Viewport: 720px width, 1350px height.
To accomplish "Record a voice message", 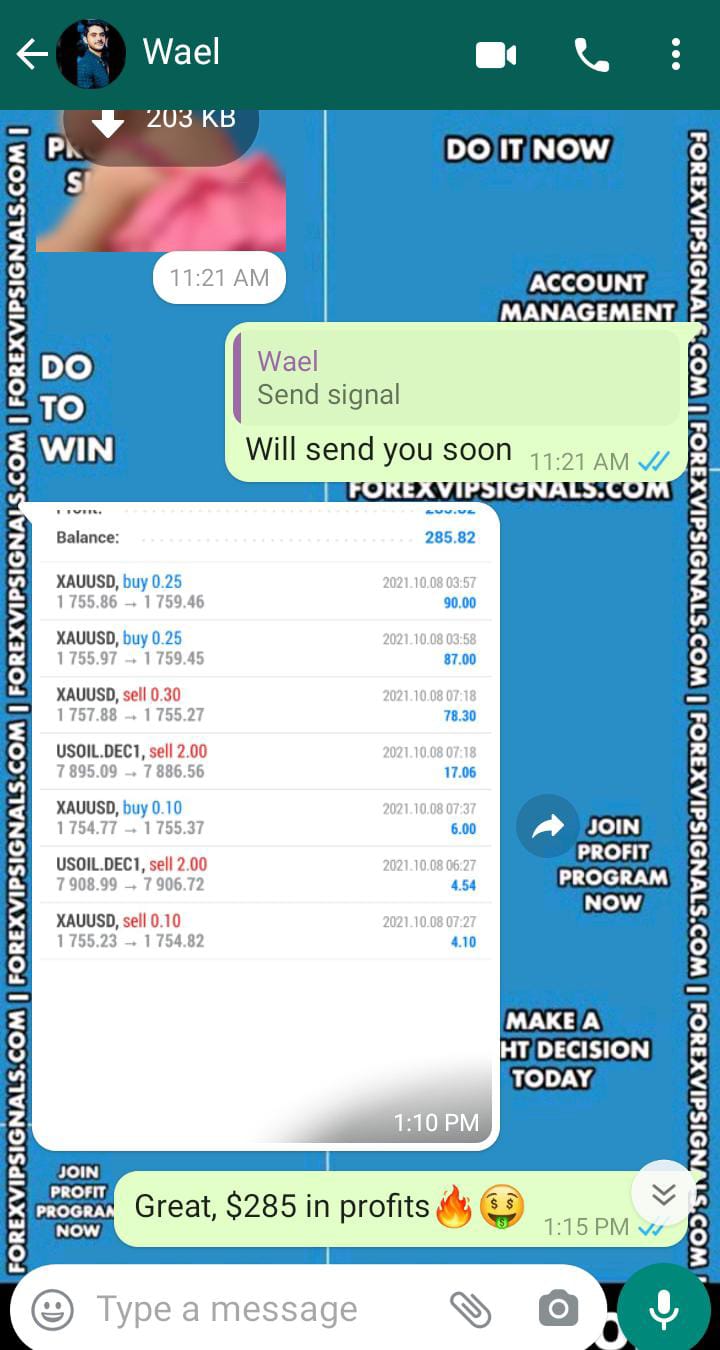I will point(664,1308).
